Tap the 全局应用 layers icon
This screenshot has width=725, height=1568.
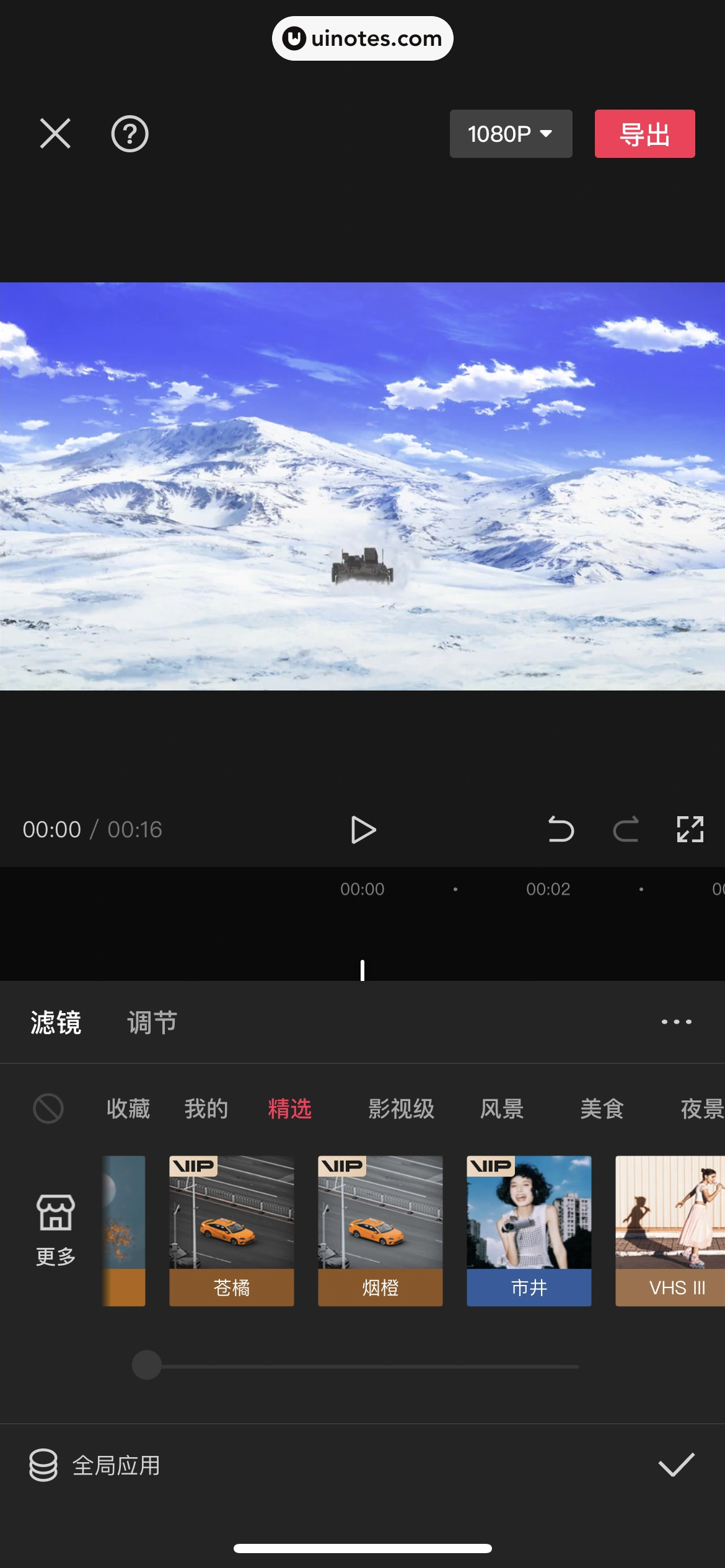click(42, 1465)
